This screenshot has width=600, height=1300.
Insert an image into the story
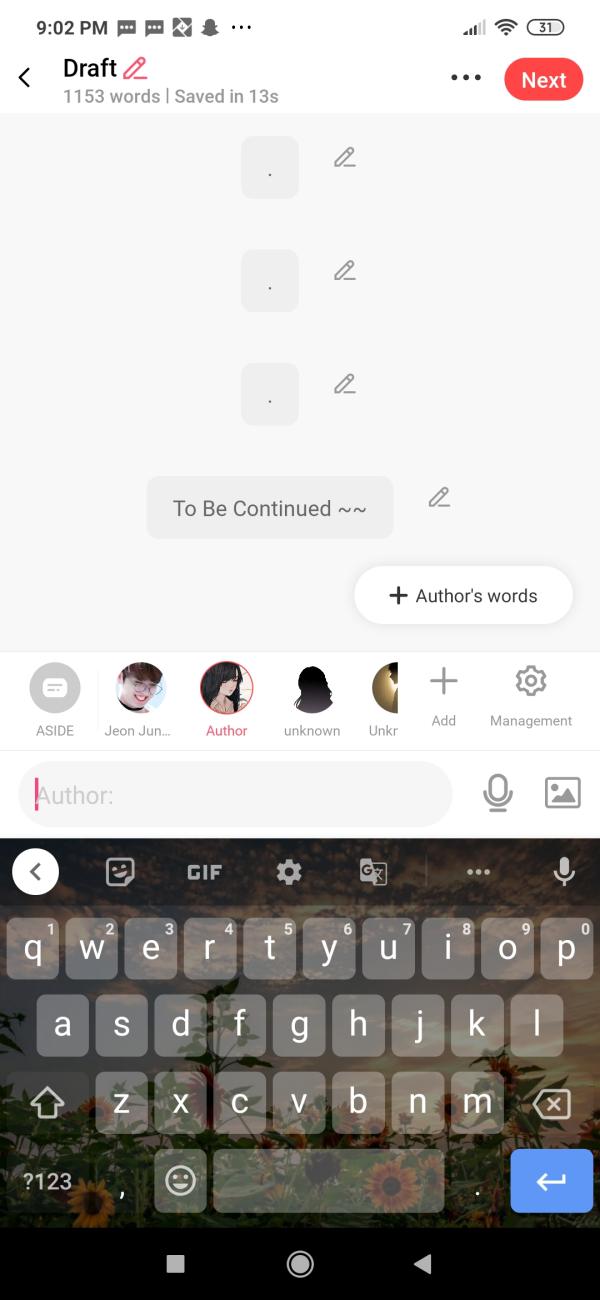tap(562, 793)
